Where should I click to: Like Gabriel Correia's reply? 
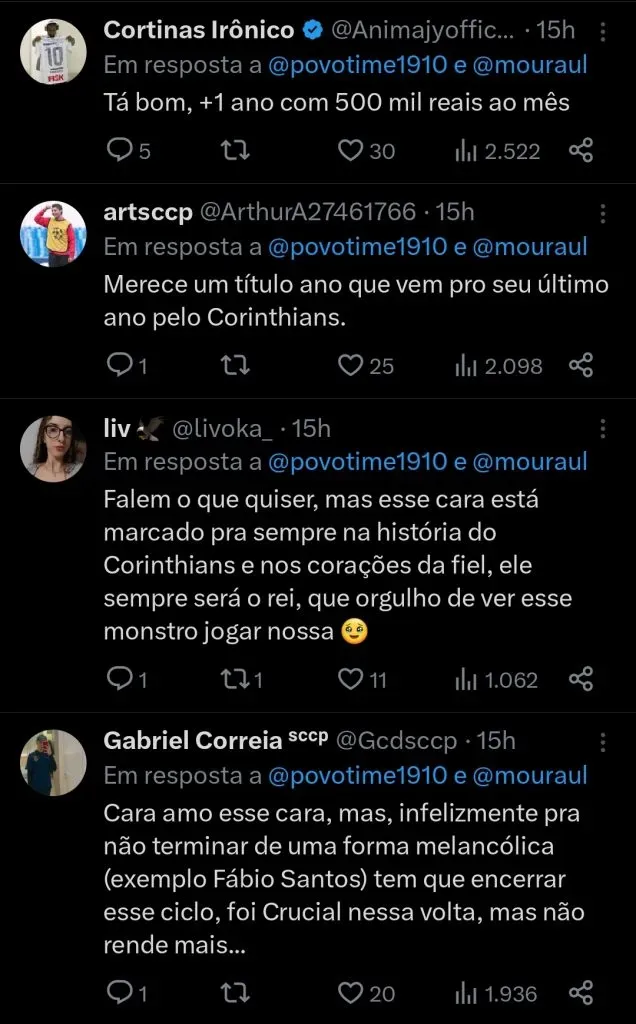349,993
